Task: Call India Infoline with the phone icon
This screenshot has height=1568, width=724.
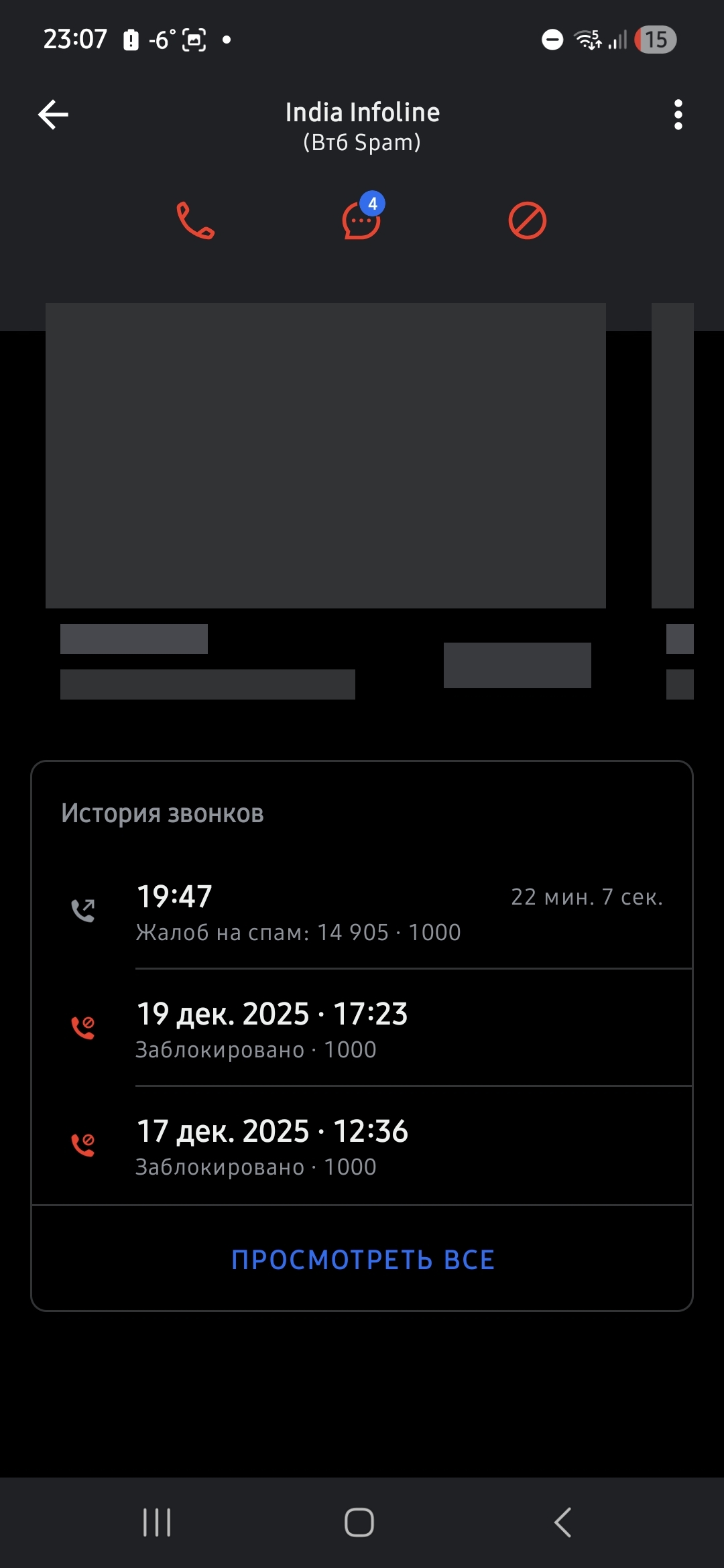Action: click(x=195, y=220)
